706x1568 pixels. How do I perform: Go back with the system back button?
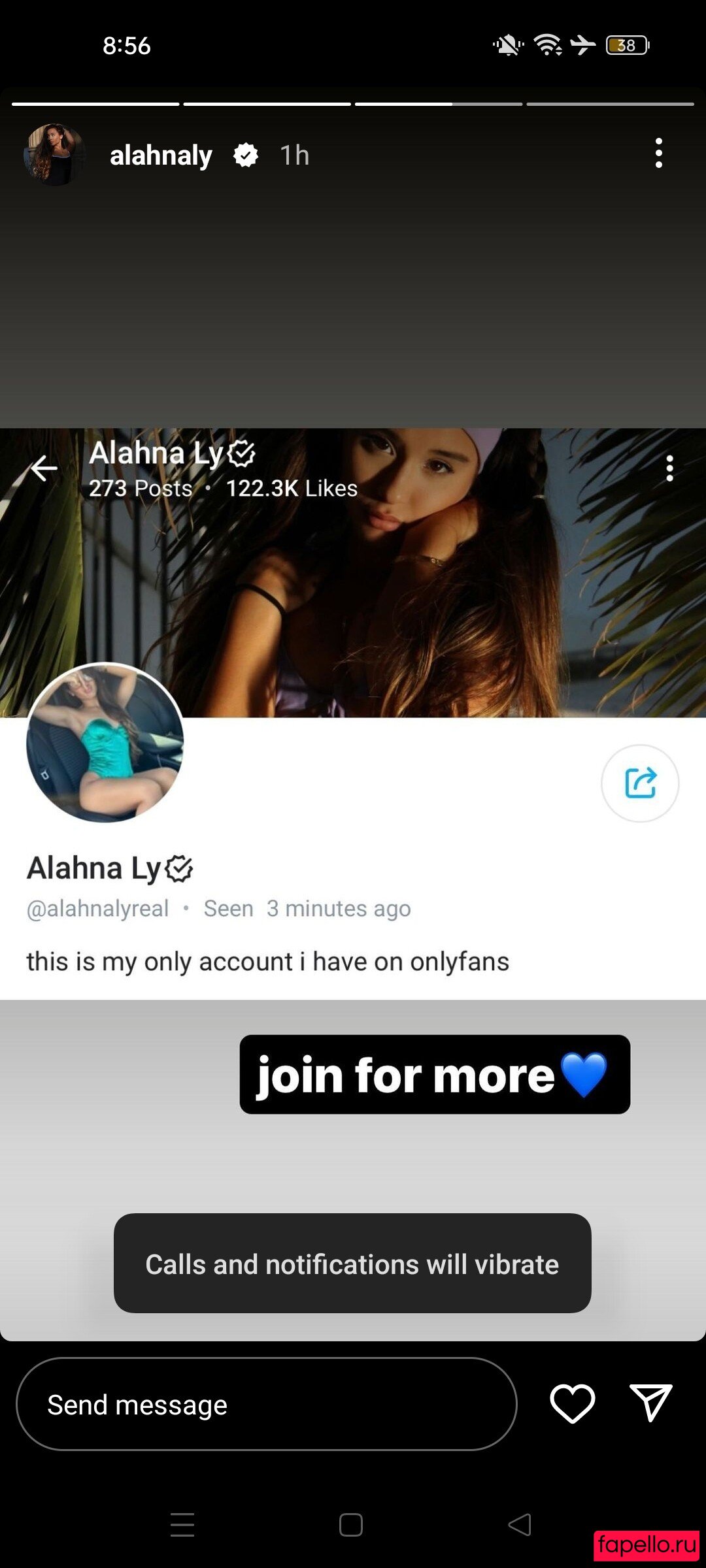(x=520, y=1525)
